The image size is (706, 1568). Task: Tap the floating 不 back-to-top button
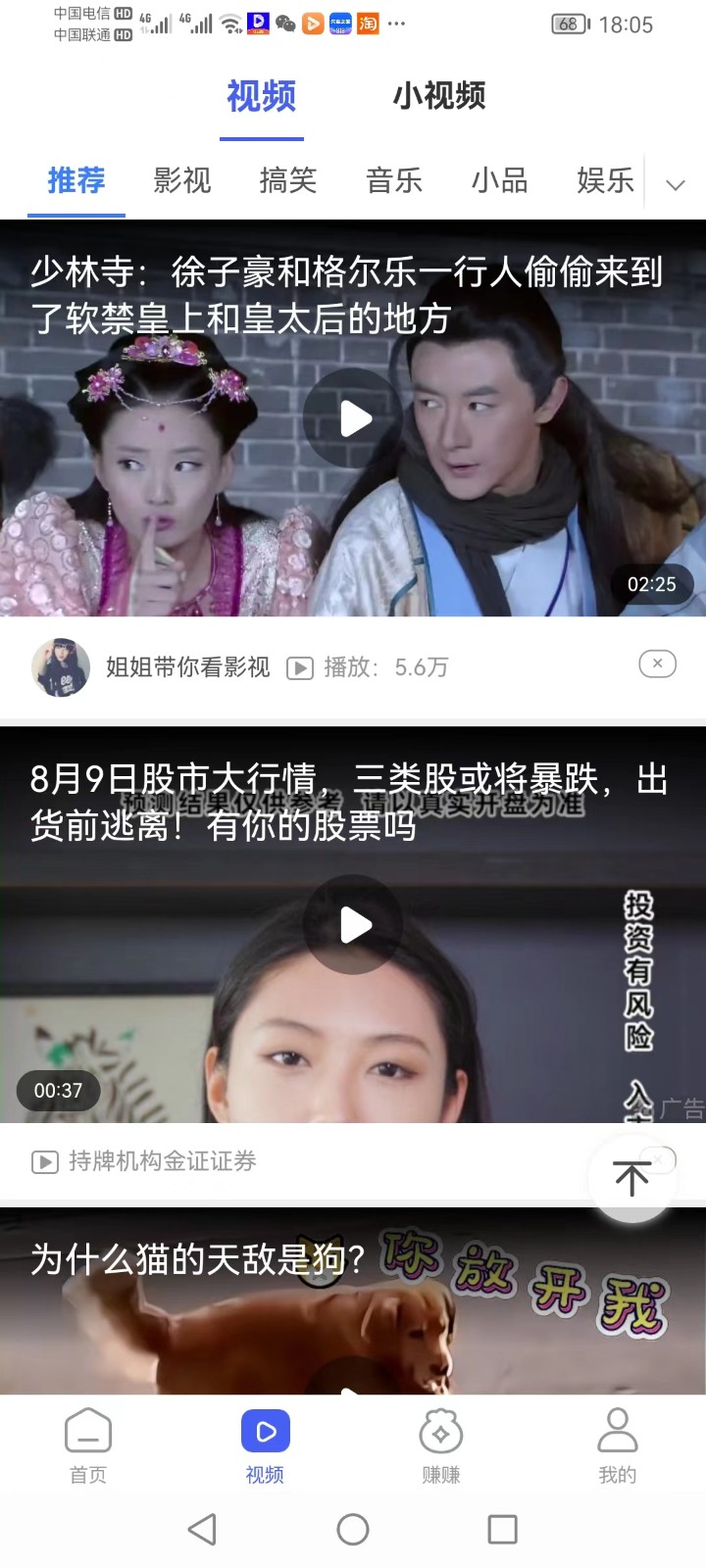click(x=632, y=1176)
